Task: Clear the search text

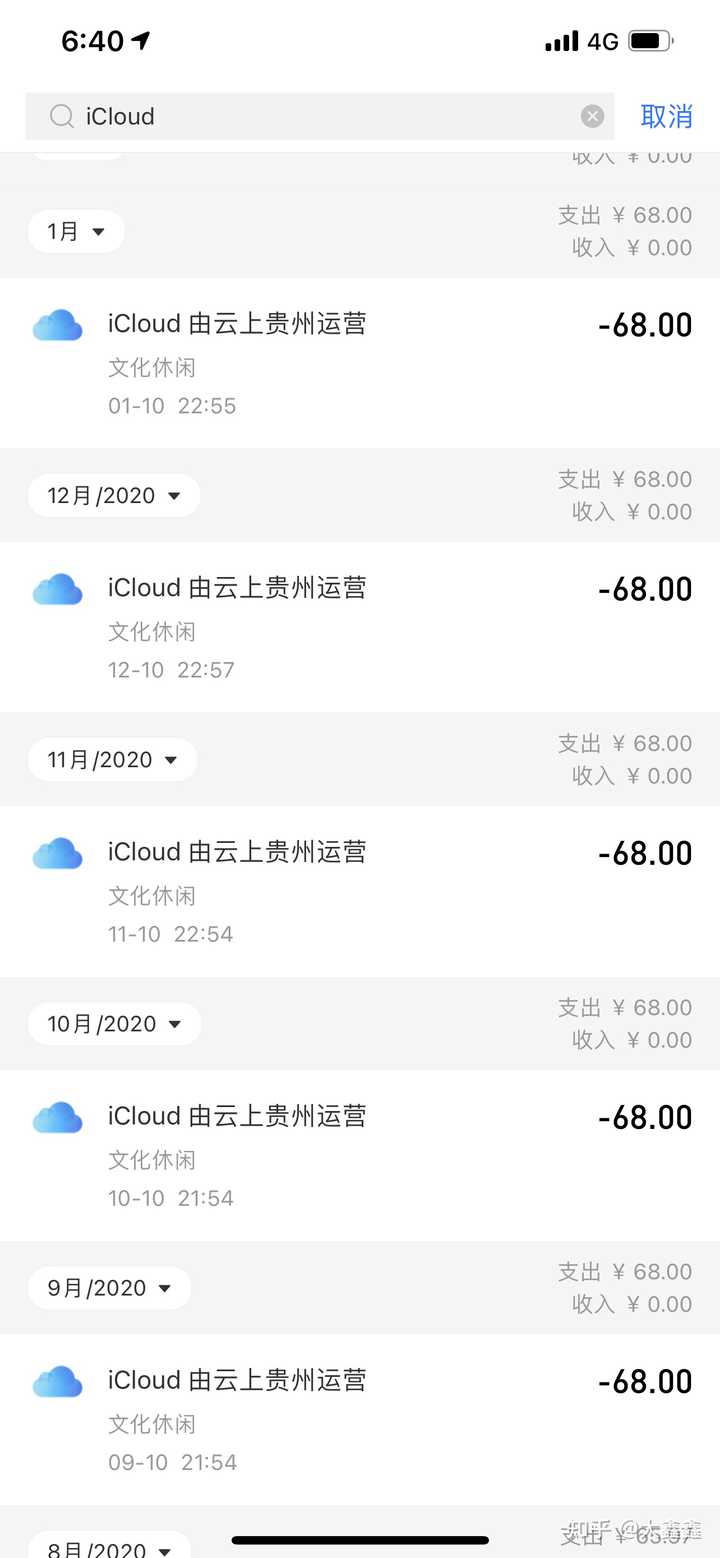Action: [x=592, y=117]
